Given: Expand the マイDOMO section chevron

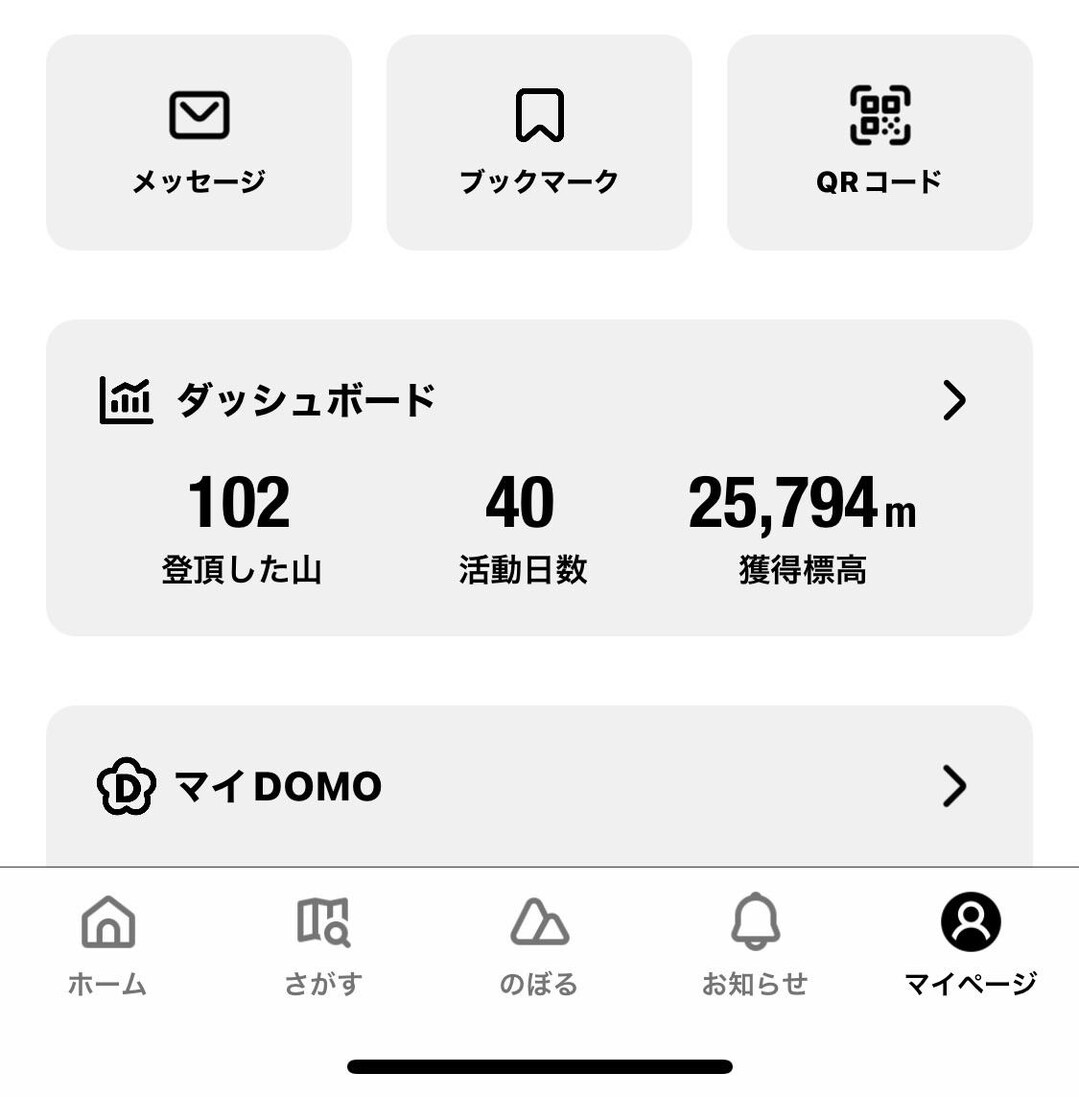Looking at the screenshot, I should tap(955, 787).
